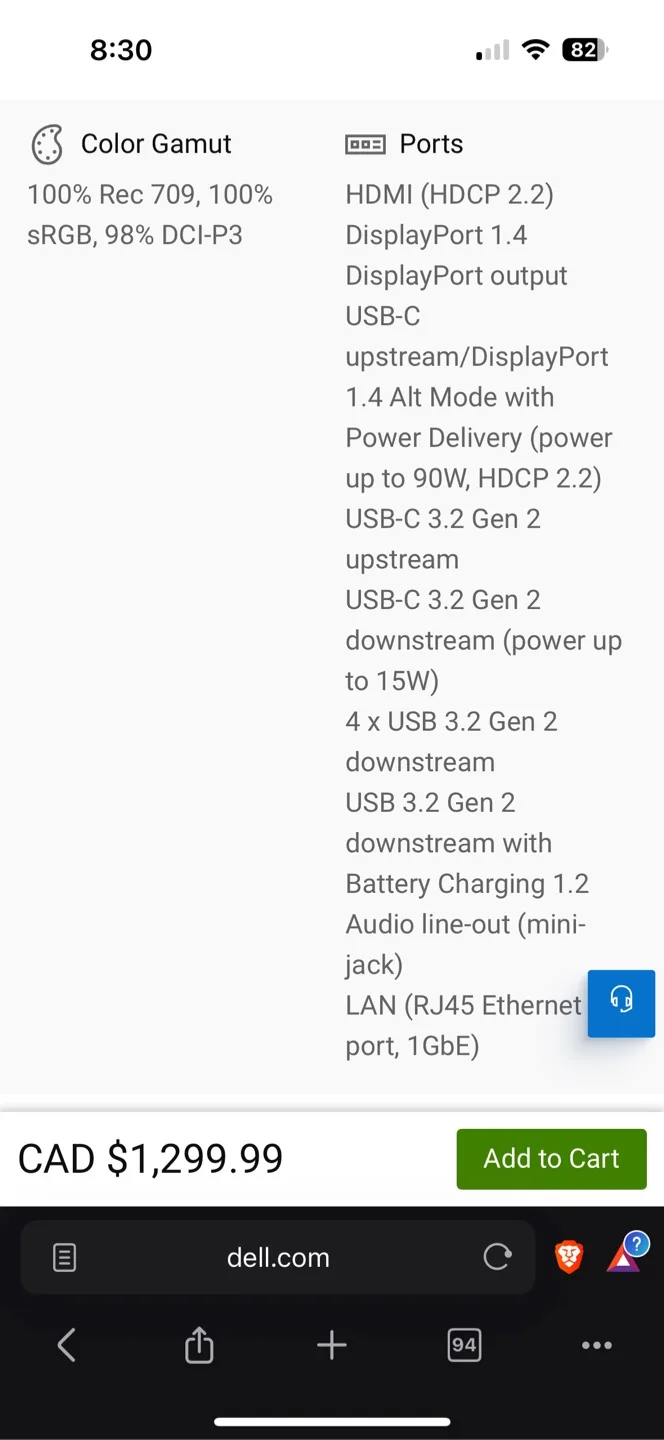Open the support chat headset button
Image resolution: width=664 pixels, height=1440 pixels.
[621, 1003]
